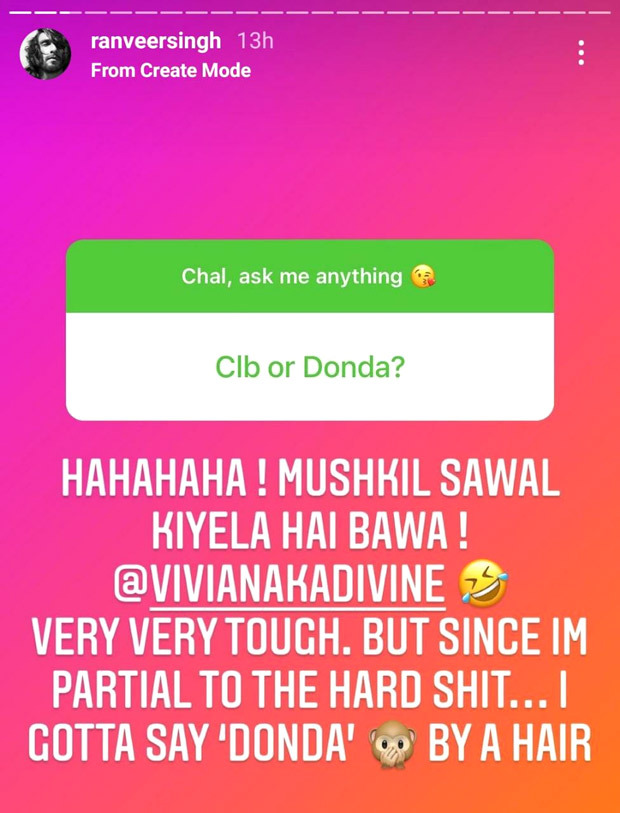Tap the ranveersingh username
Image resolution: width=620 pixels, height=813 pixels.
[x=155, y=43]
